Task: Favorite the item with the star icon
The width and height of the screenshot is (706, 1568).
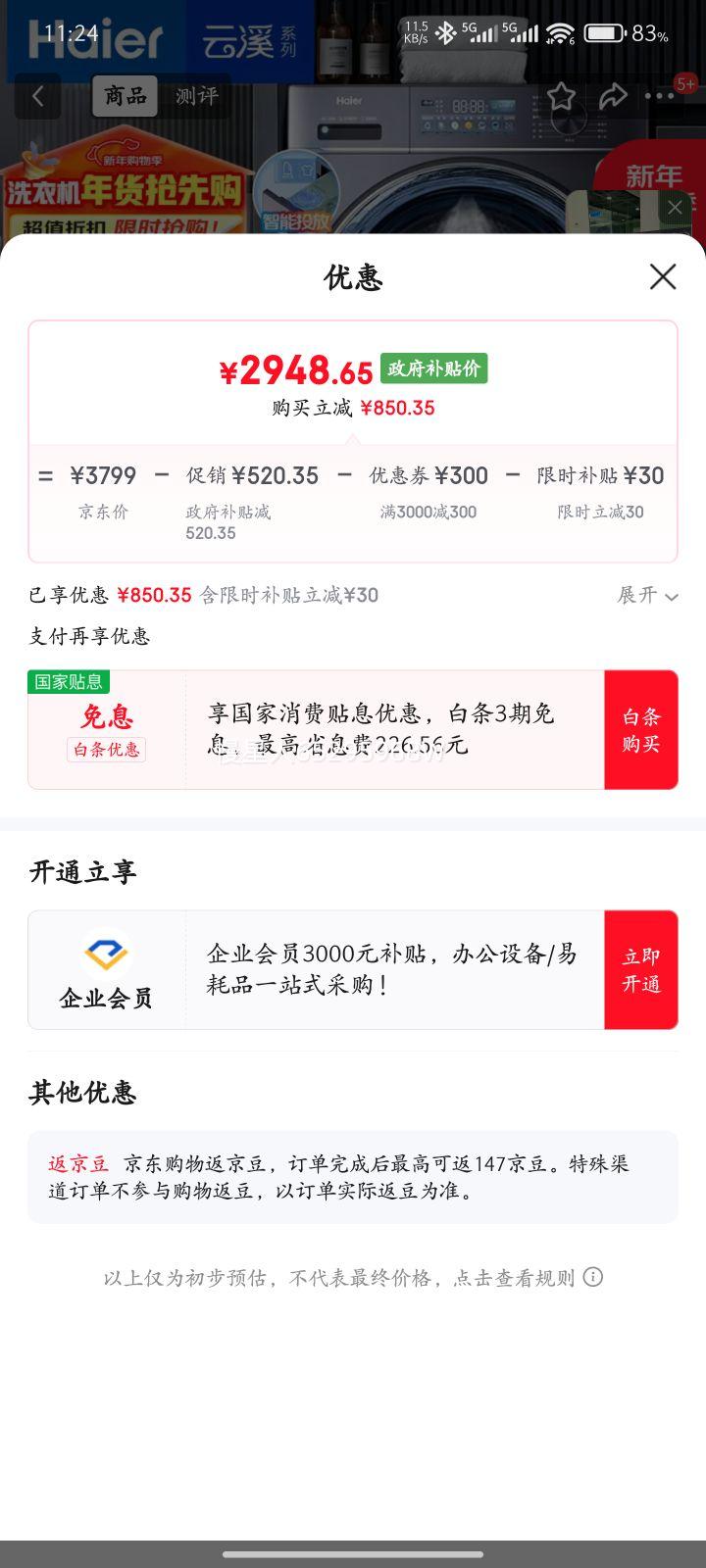Action: click(559, 95)
